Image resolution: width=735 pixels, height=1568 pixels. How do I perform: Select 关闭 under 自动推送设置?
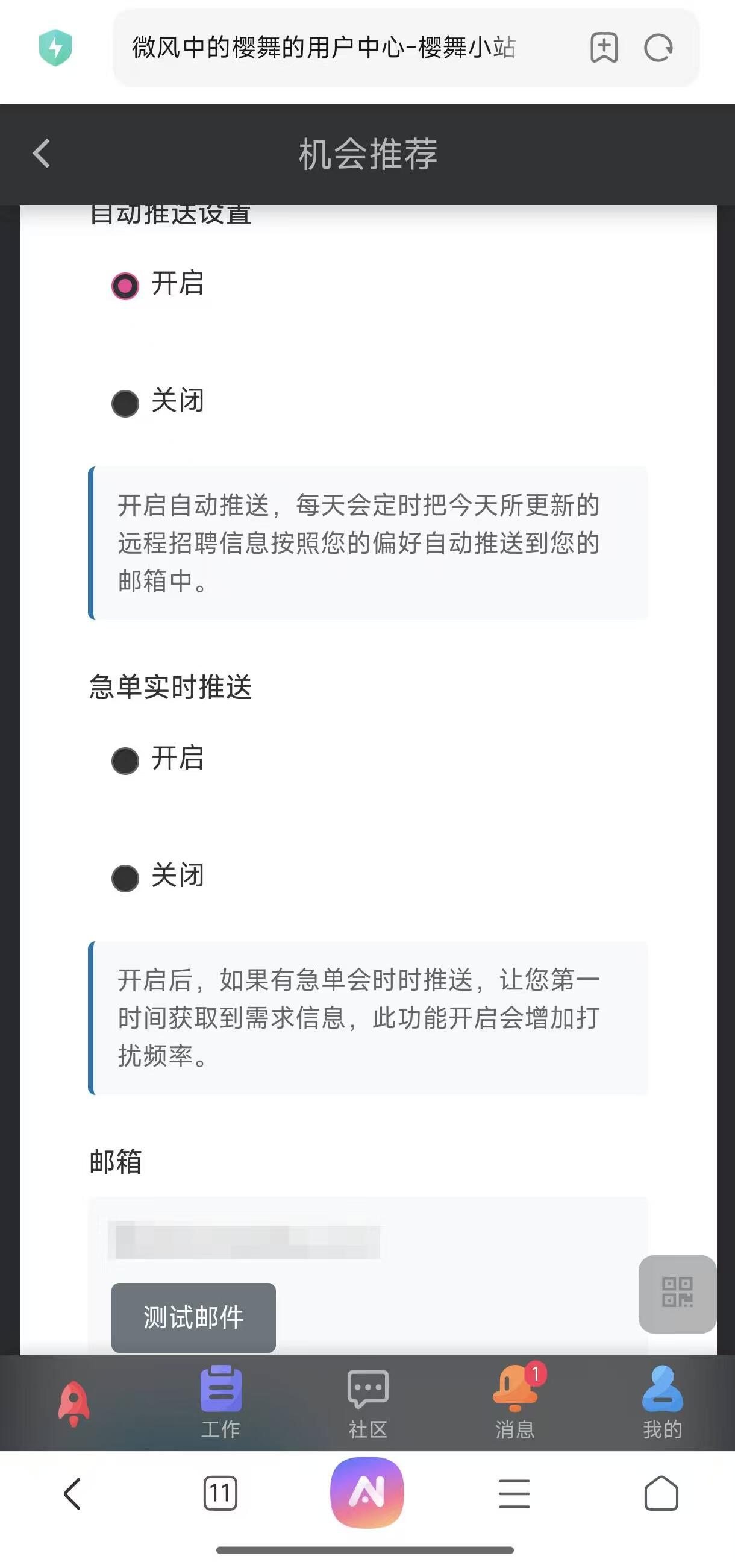pos(126,403)
